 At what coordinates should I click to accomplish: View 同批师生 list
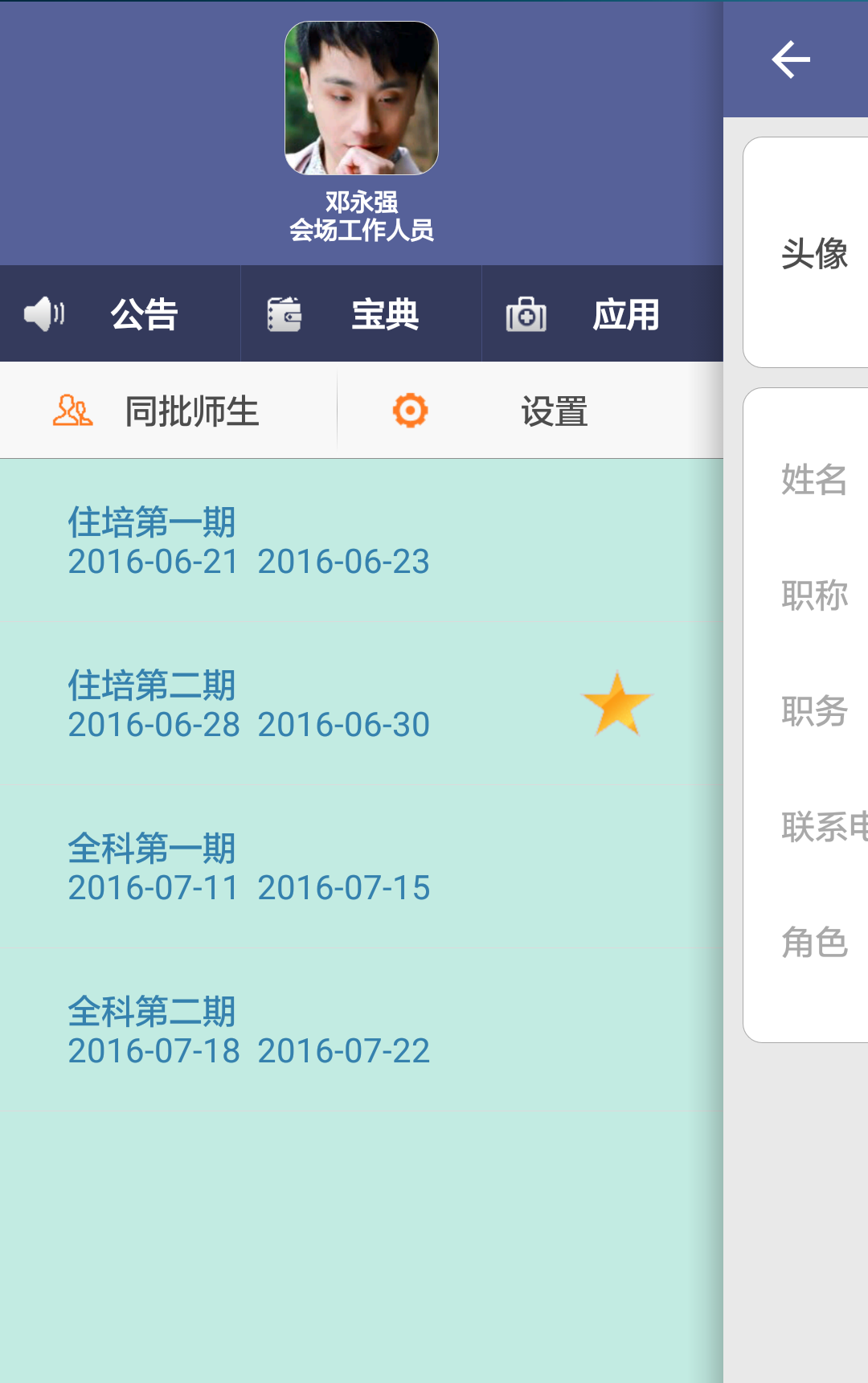tap(168, 411)
